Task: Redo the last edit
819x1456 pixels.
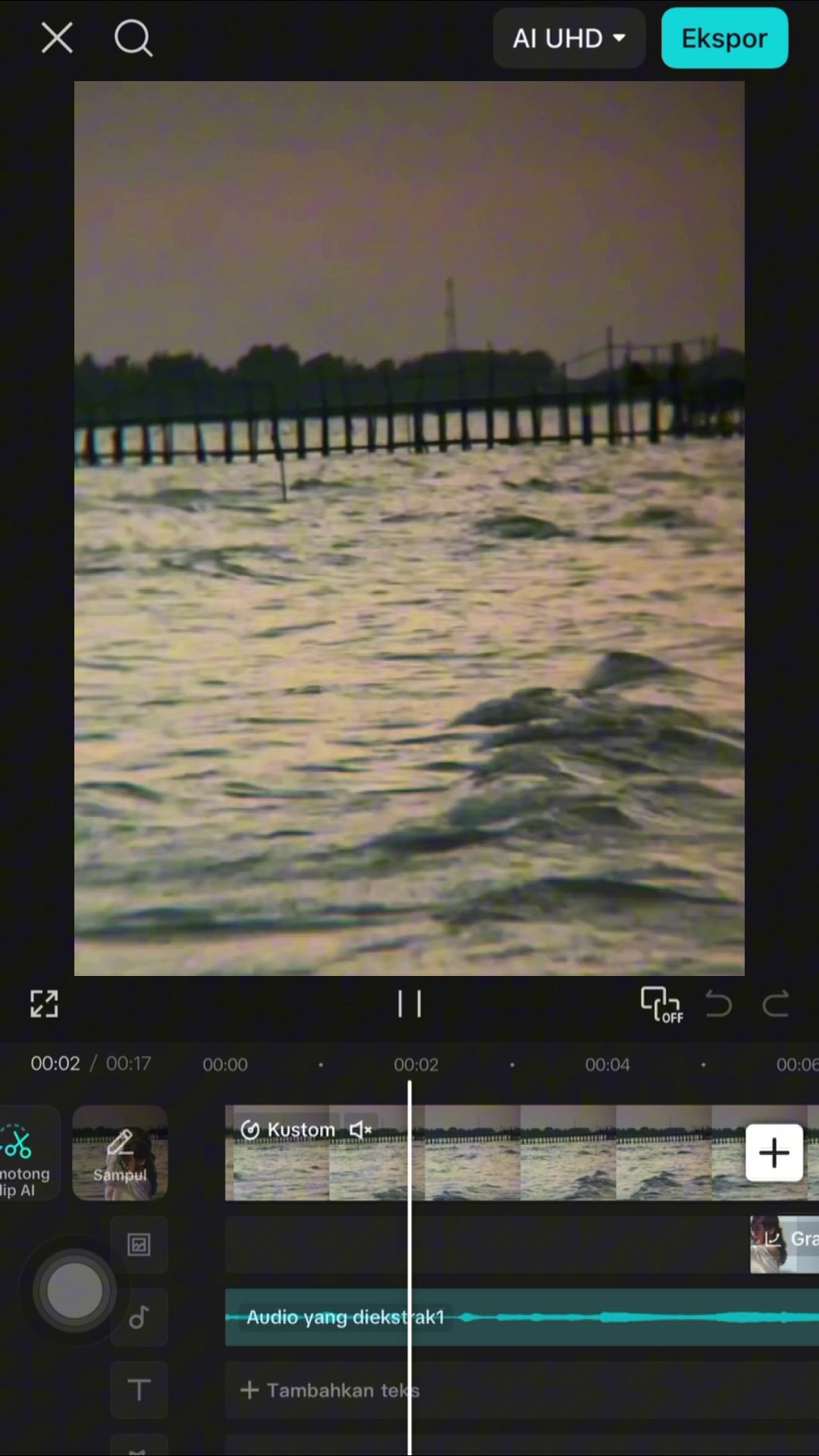Action: coord(775,1004)
